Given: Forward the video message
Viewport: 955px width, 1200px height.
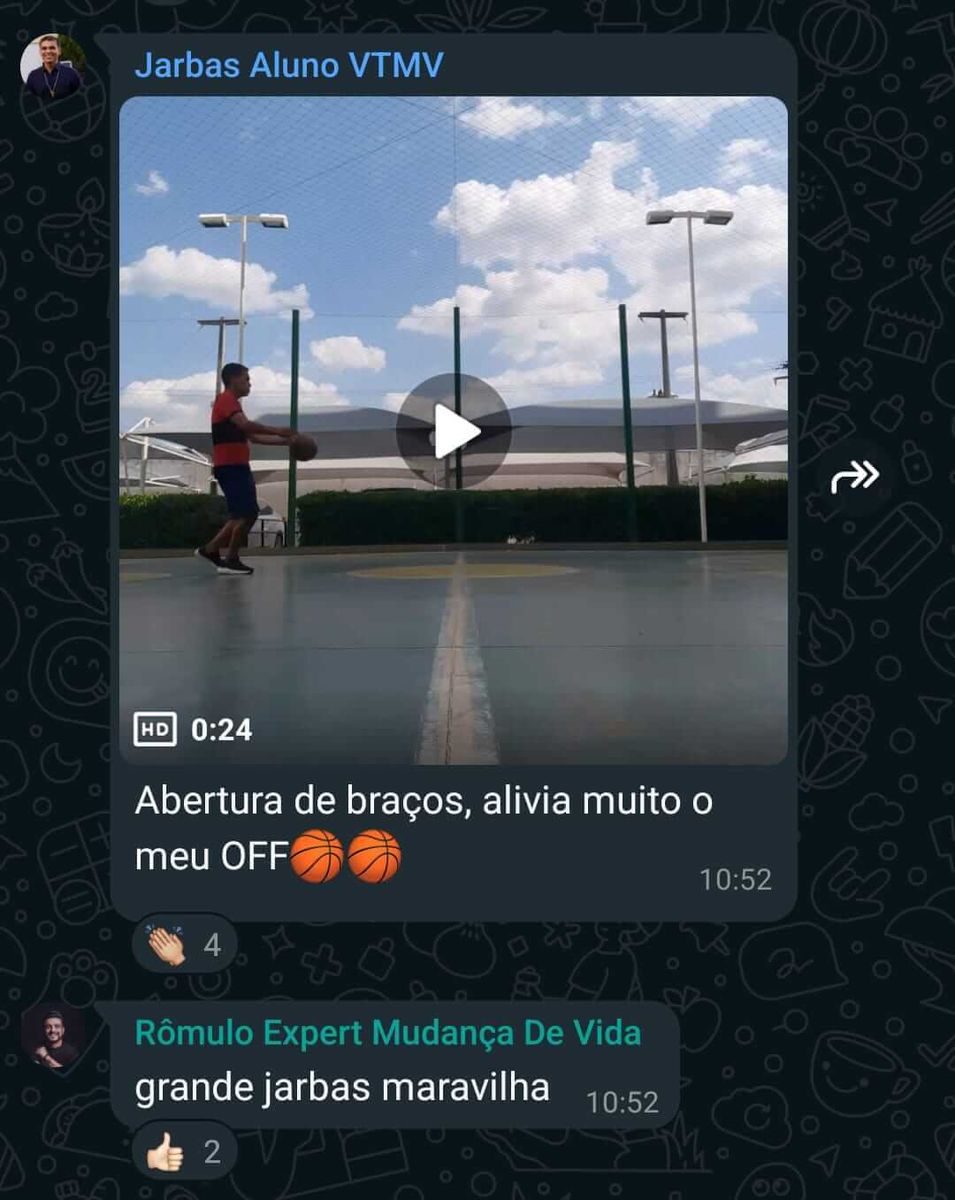Looking at the screenshot, I should click(855, 477).
